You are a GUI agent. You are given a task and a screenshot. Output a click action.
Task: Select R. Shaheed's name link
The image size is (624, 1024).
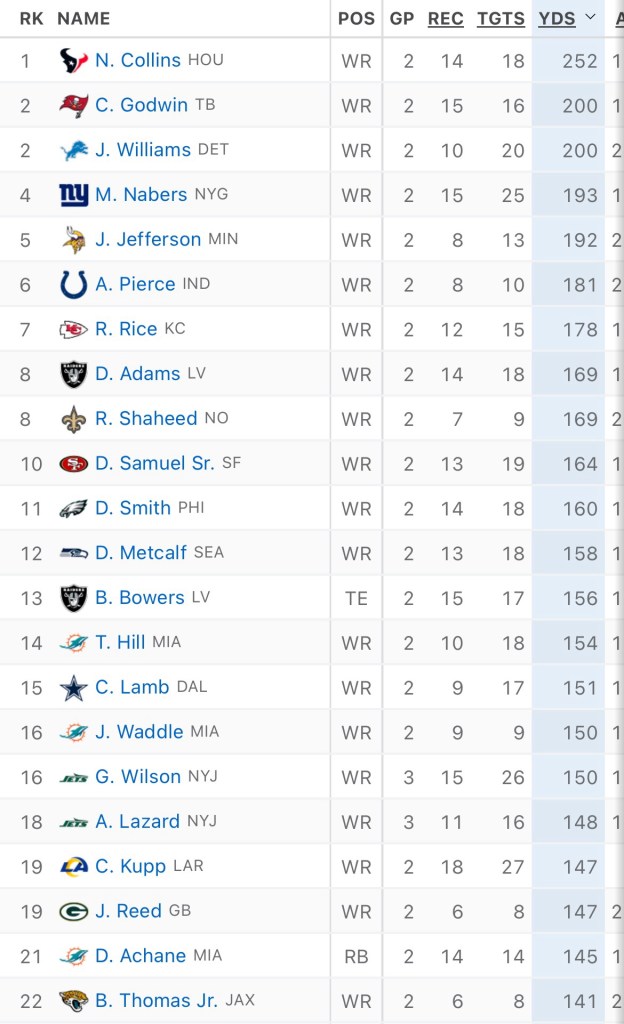pyautogui.click(x=146, y=419)
